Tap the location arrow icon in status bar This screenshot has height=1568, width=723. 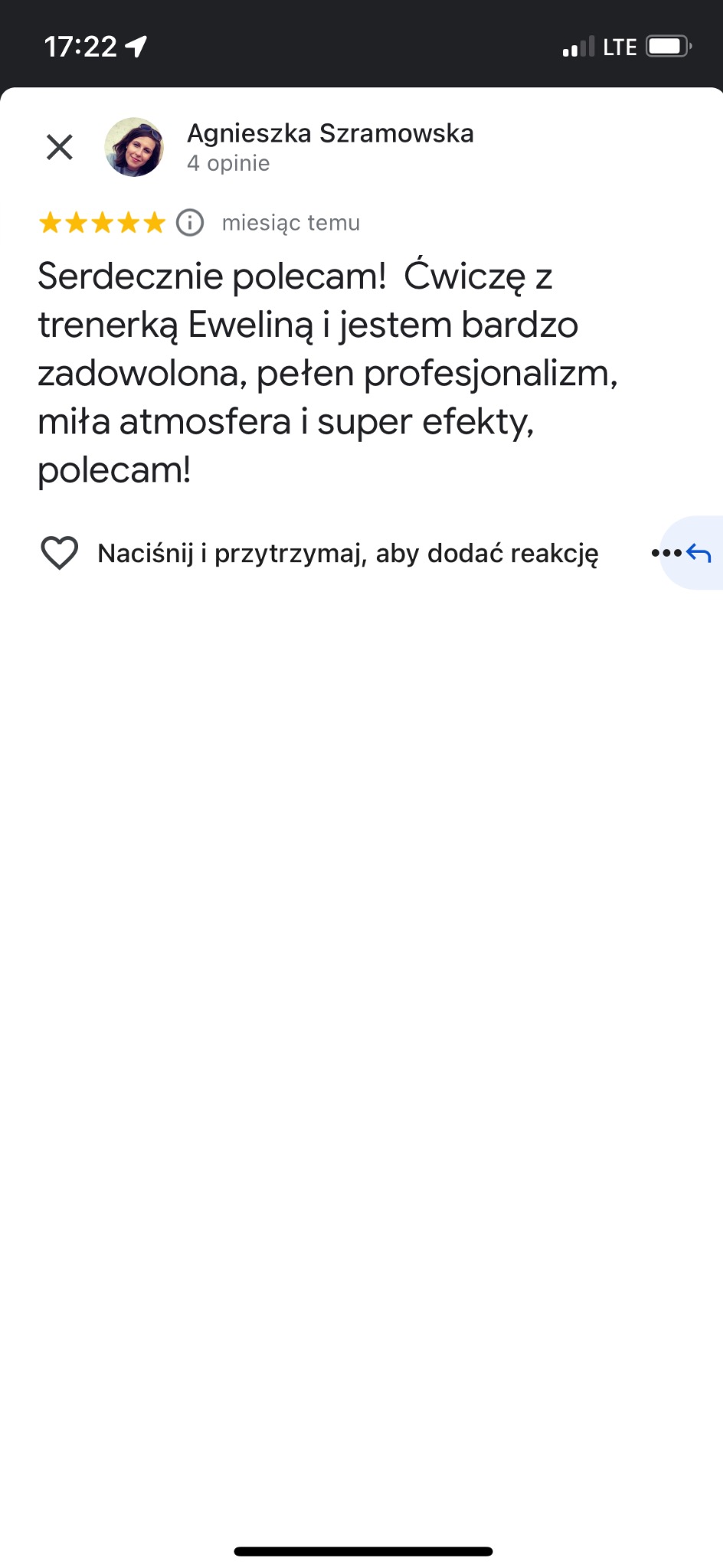(x=136, y=46)
